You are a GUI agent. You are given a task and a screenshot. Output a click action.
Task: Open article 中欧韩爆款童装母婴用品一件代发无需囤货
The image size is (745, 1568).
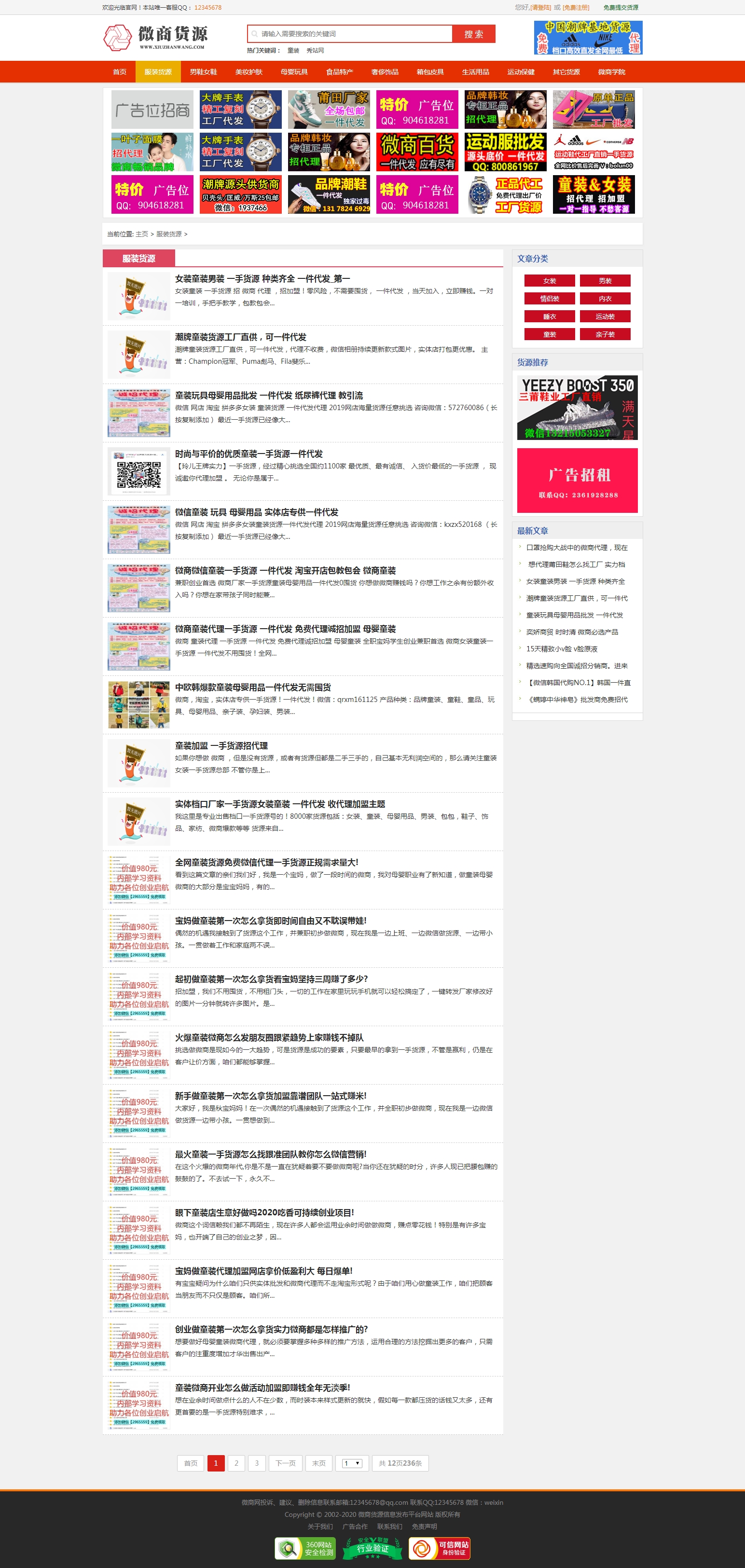point(252,687)
